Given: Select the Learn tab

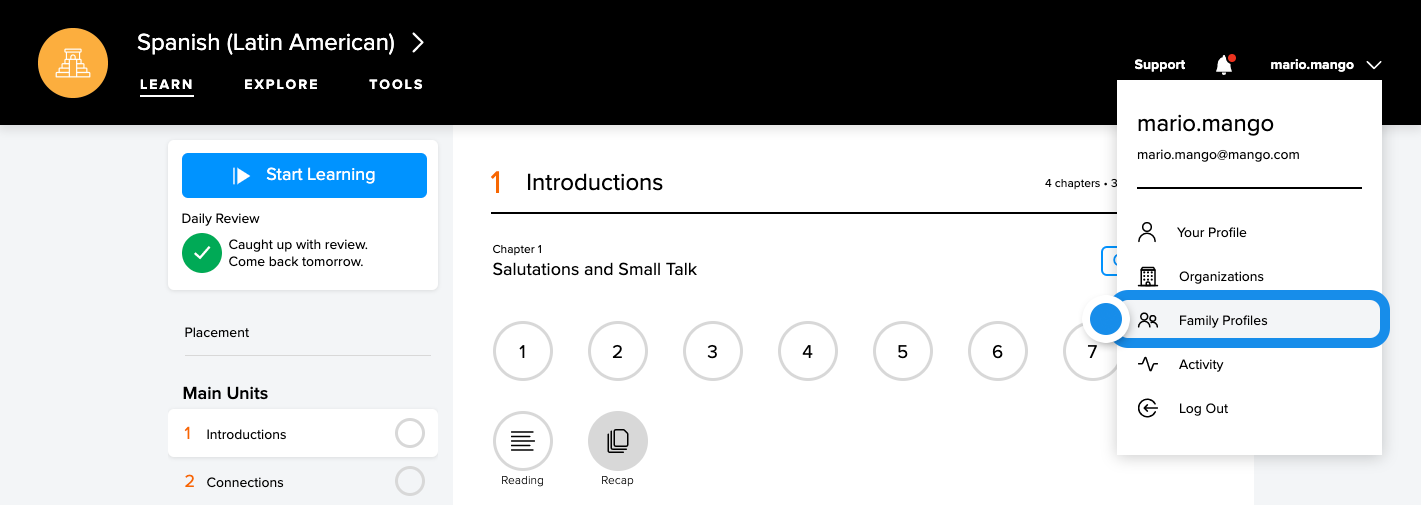Looking at the screenshot, I should coord(166,84).
